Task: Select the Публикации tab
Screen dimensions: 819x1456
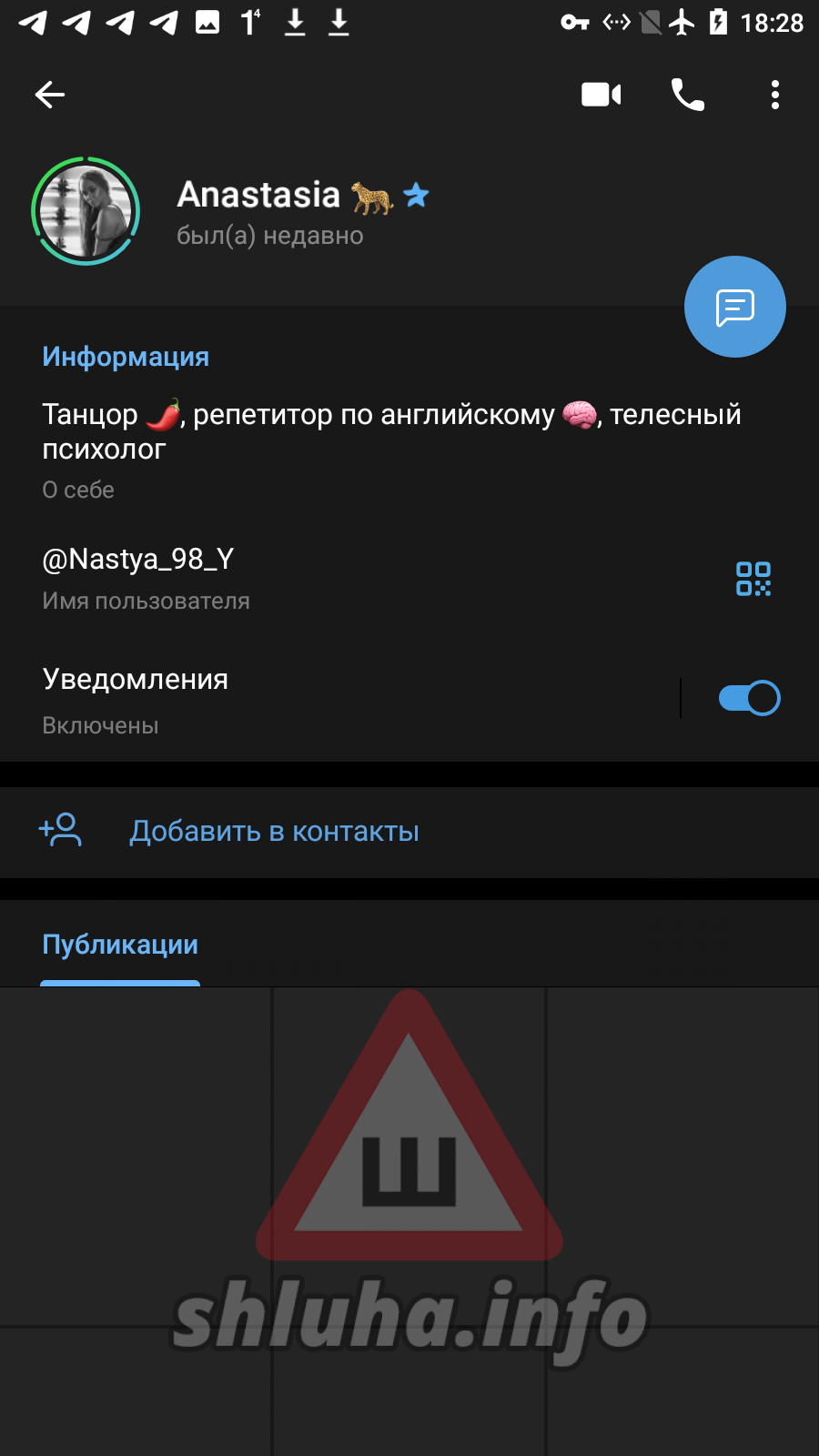Action: [x=120, y=945]
